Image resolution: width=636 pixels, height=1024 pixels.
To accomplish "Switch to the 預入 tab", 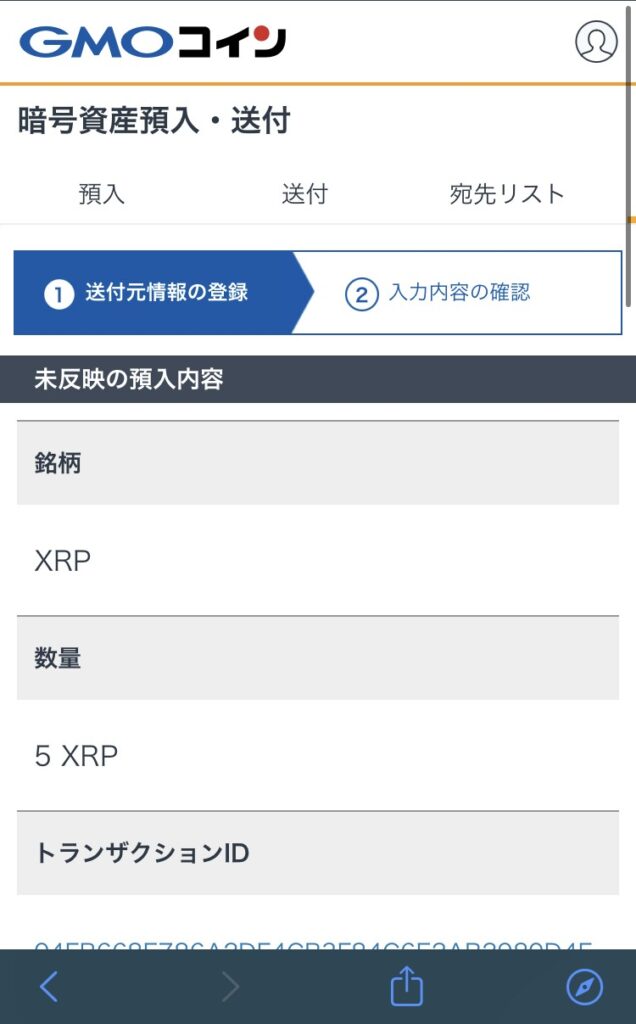I will (102, 194).
